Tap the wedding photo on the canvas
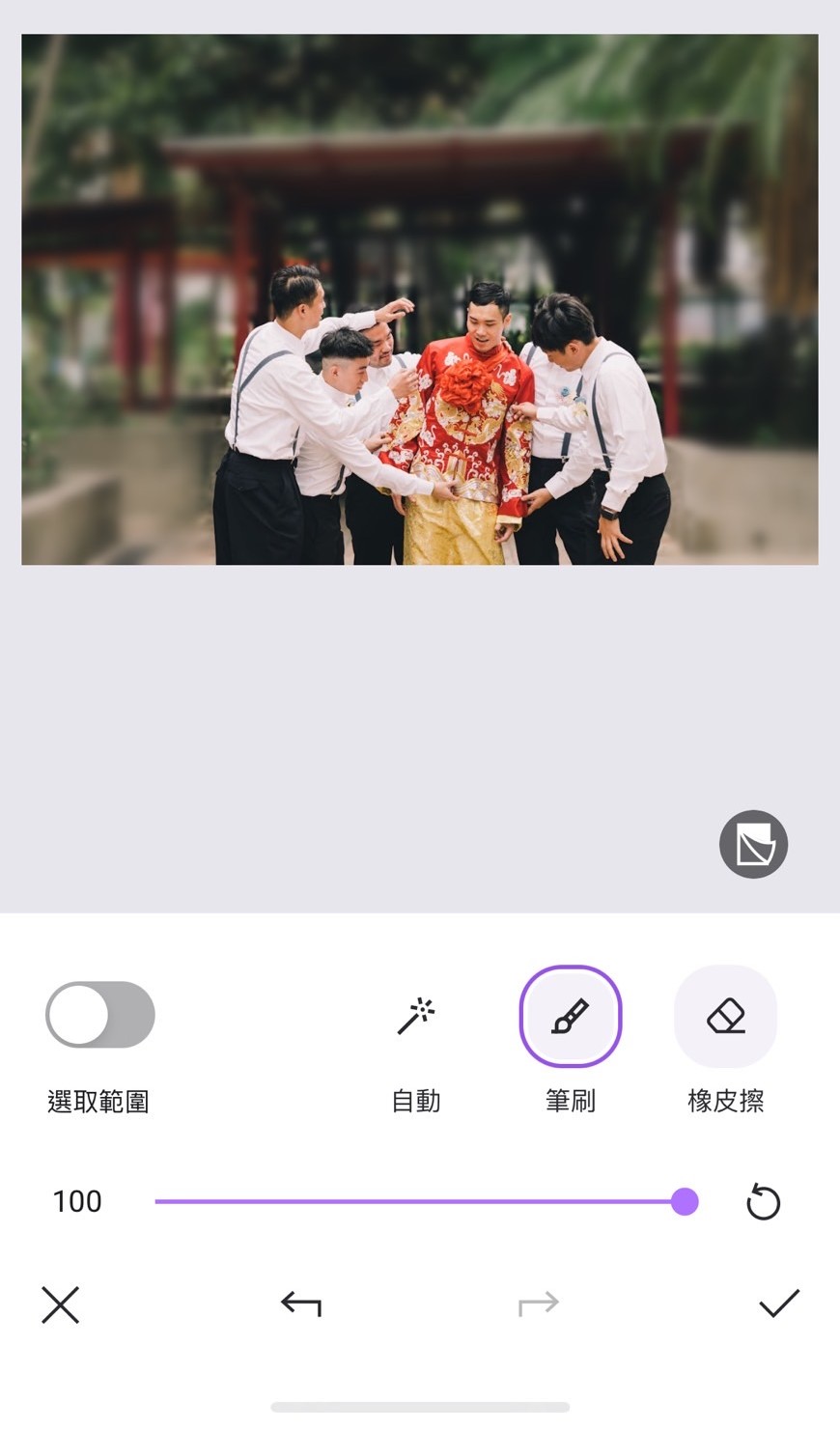The image size is (840, 1430). 420,299
